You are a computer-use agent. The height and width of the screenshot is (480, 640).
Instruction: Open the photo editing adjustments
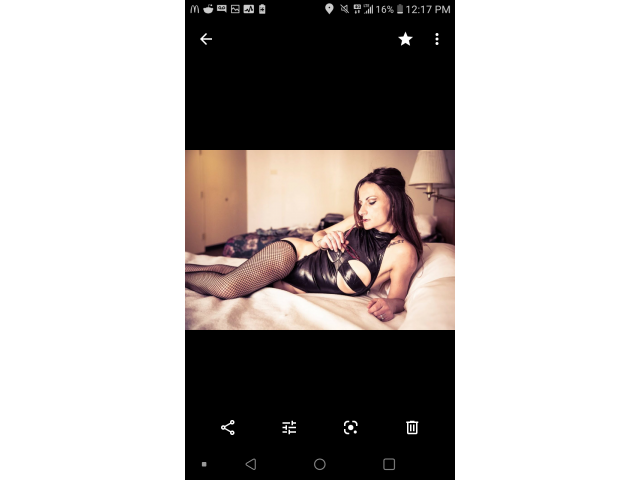tap(289, 427)
